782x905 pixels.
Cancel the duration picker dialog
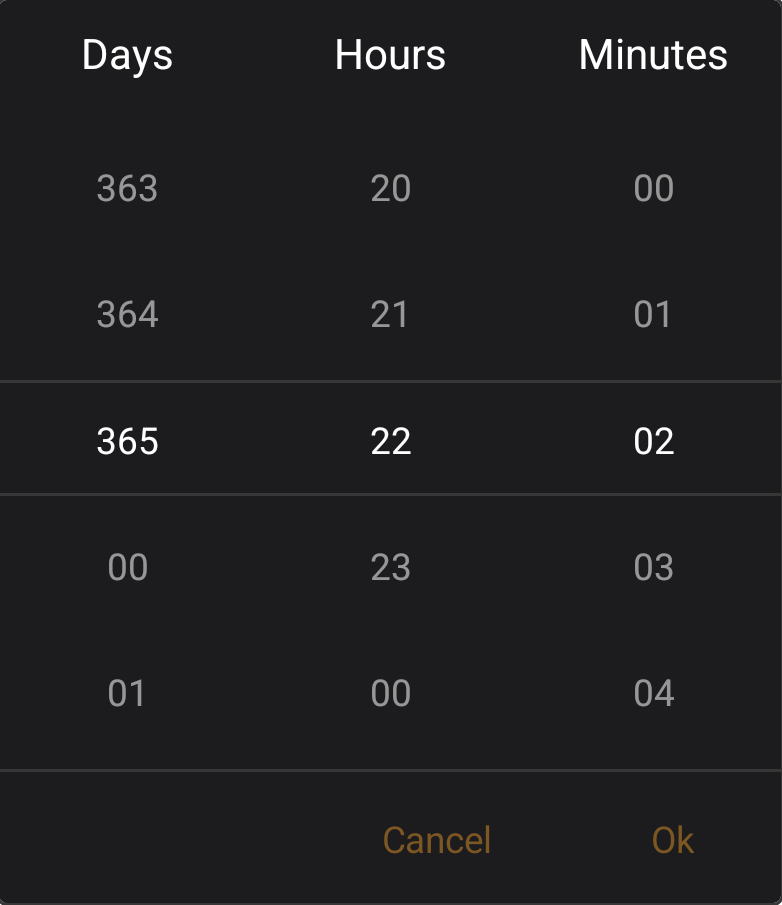437,840
